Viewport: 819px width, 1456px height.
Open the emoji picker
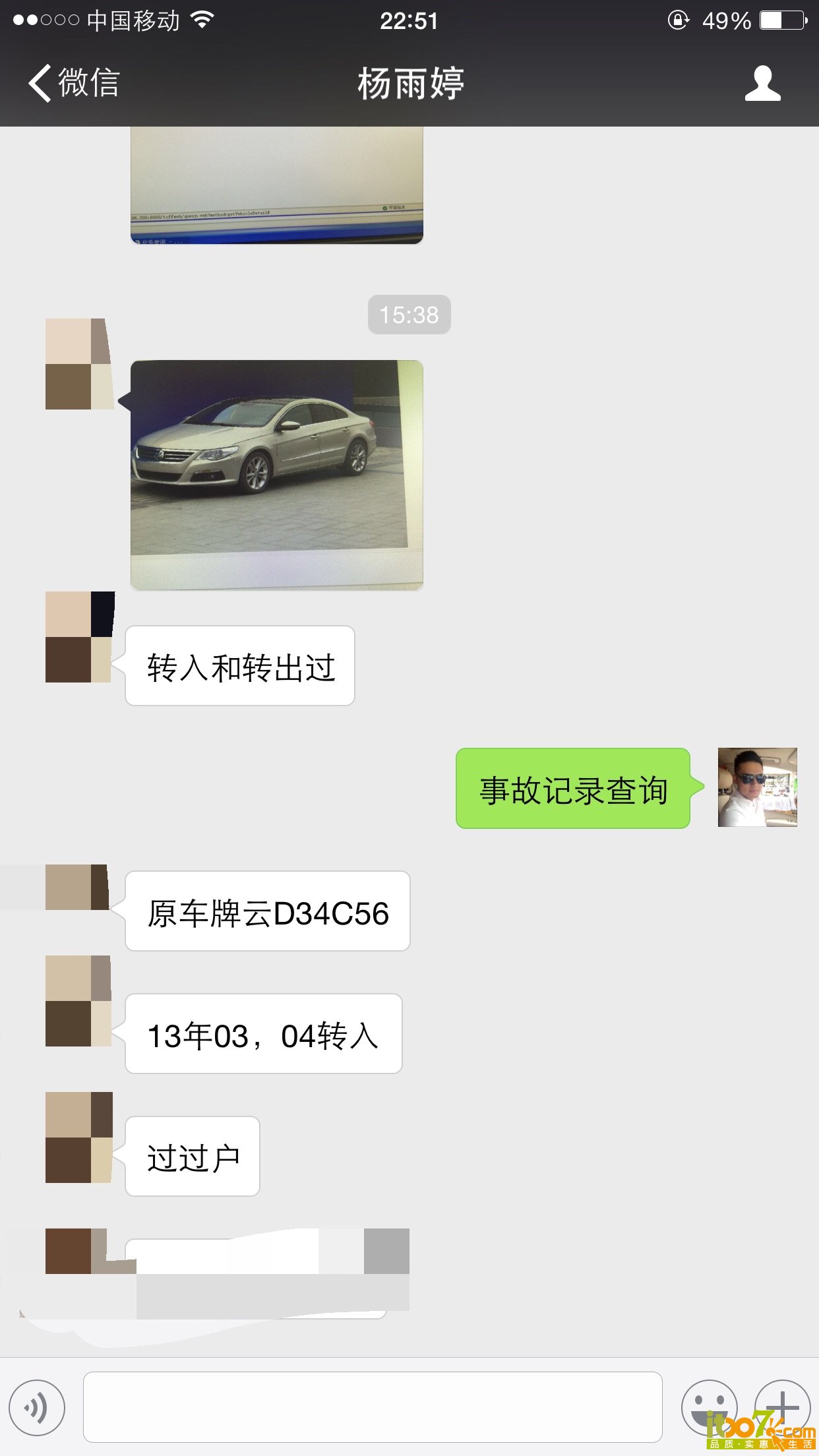point(709,1407)
